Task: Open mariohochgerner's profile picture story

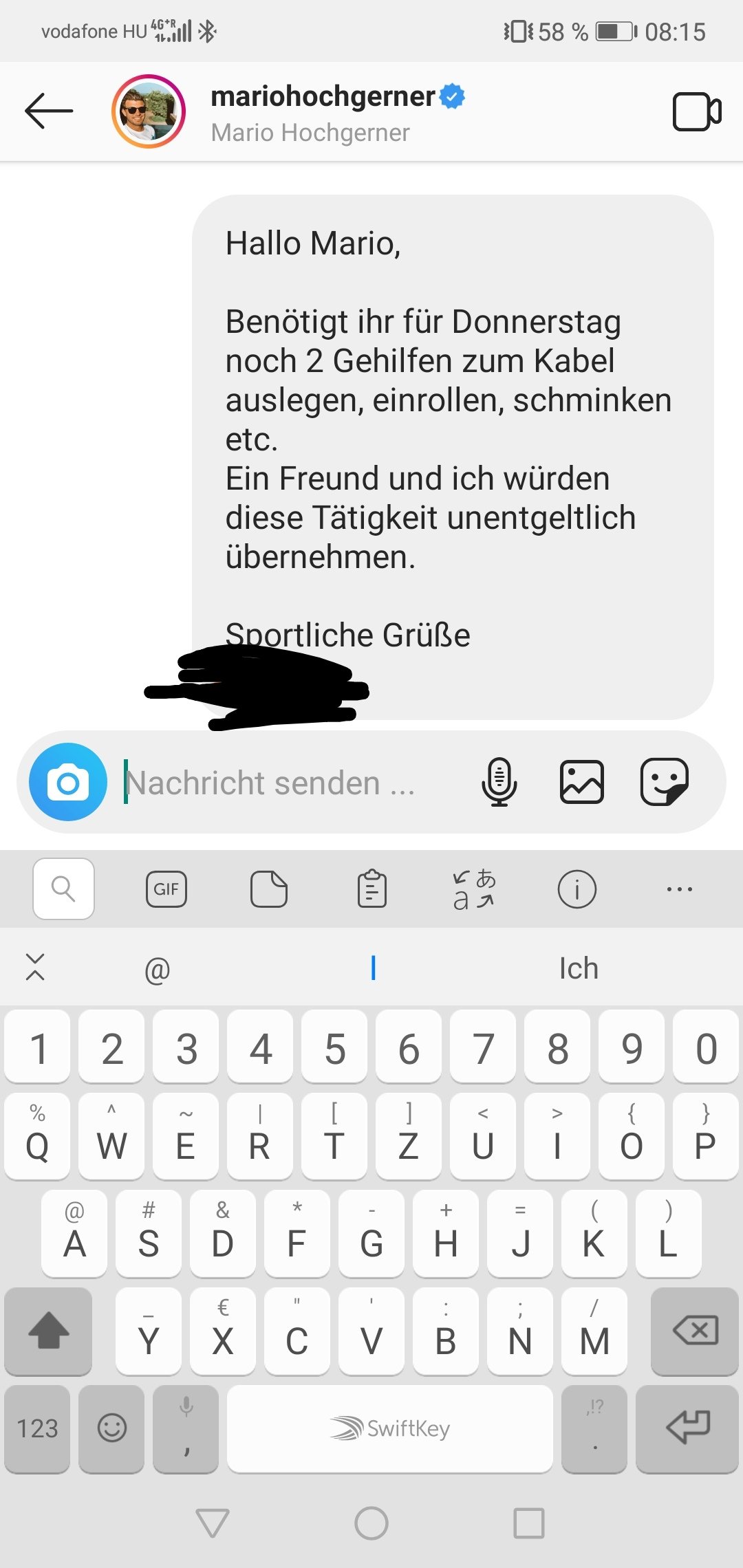Action: click(149, 111)
